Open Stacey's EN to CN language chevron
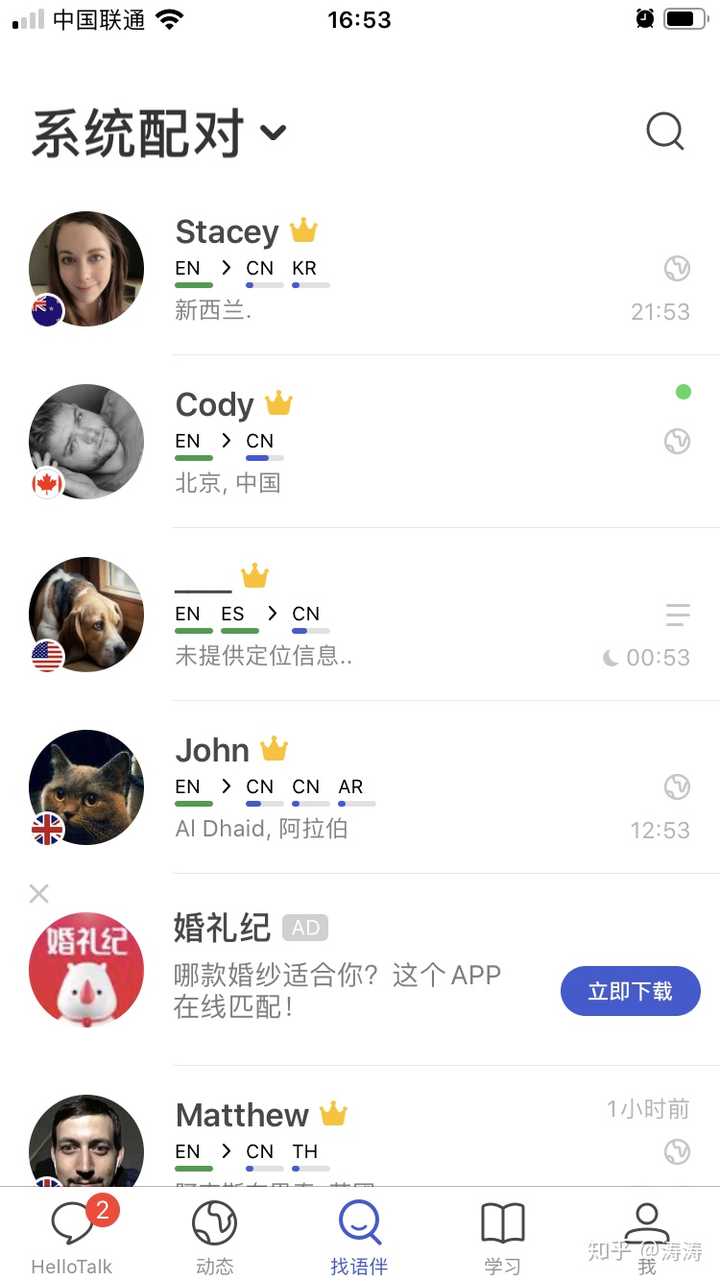 click(226, 267)
